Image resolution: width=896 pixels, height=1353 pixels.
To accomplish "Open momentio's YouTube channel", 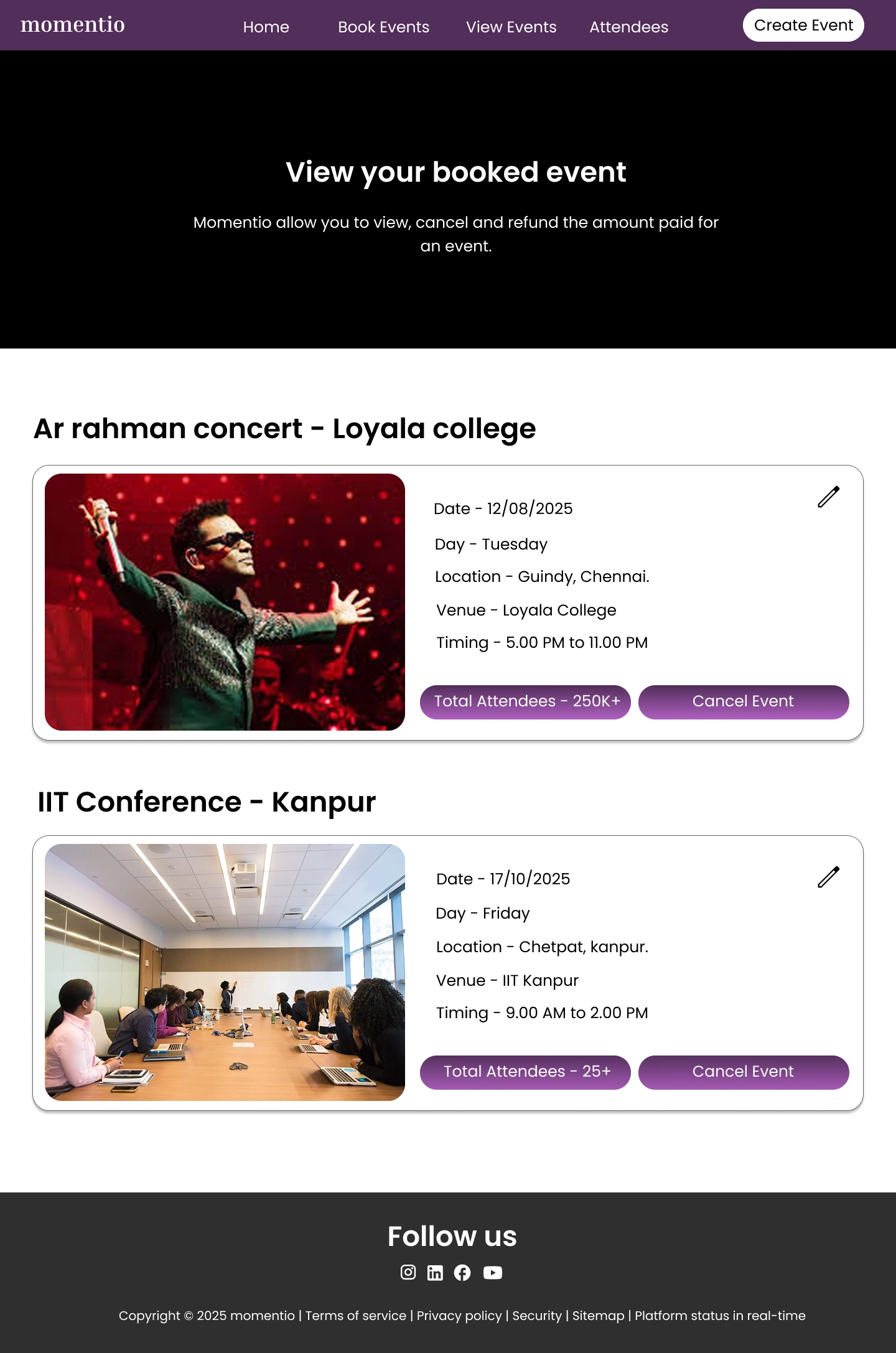I will [x=492, y=1273].
